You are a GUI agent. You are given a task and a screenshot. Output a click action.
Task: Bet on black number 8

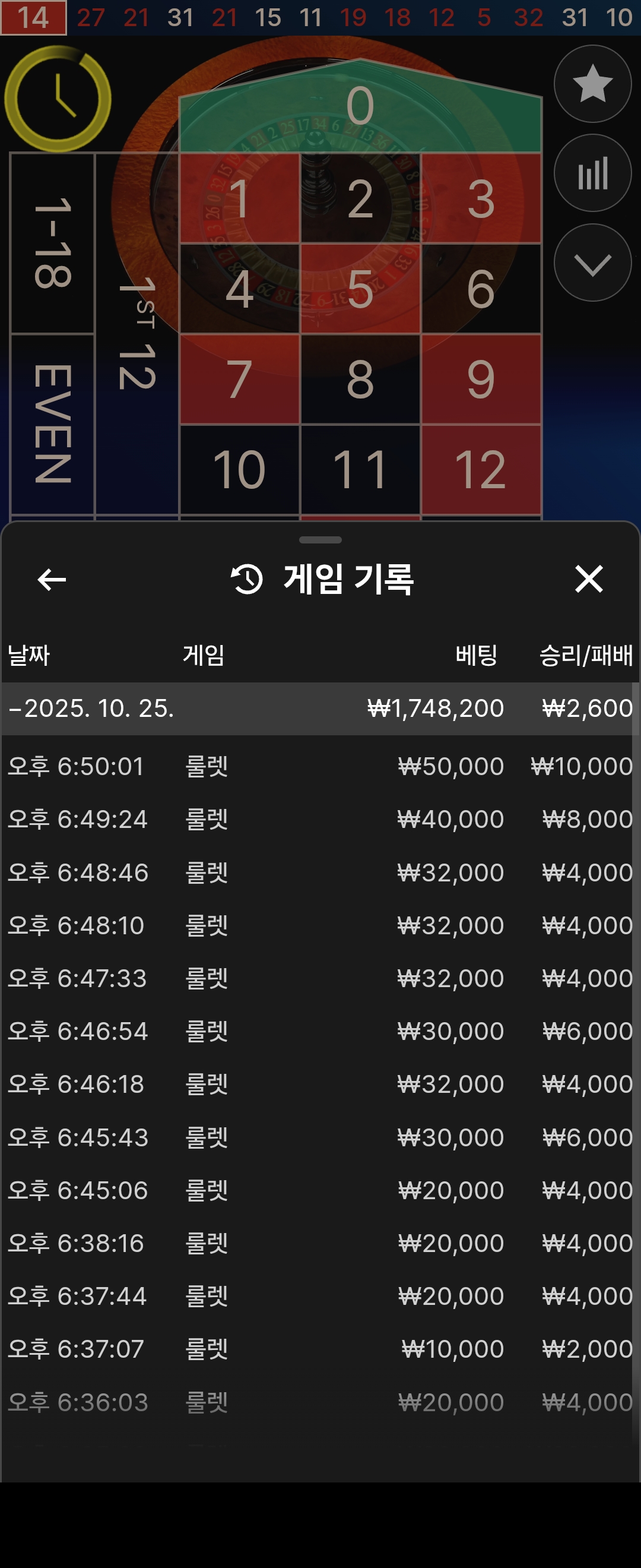[x=360, y=379]
